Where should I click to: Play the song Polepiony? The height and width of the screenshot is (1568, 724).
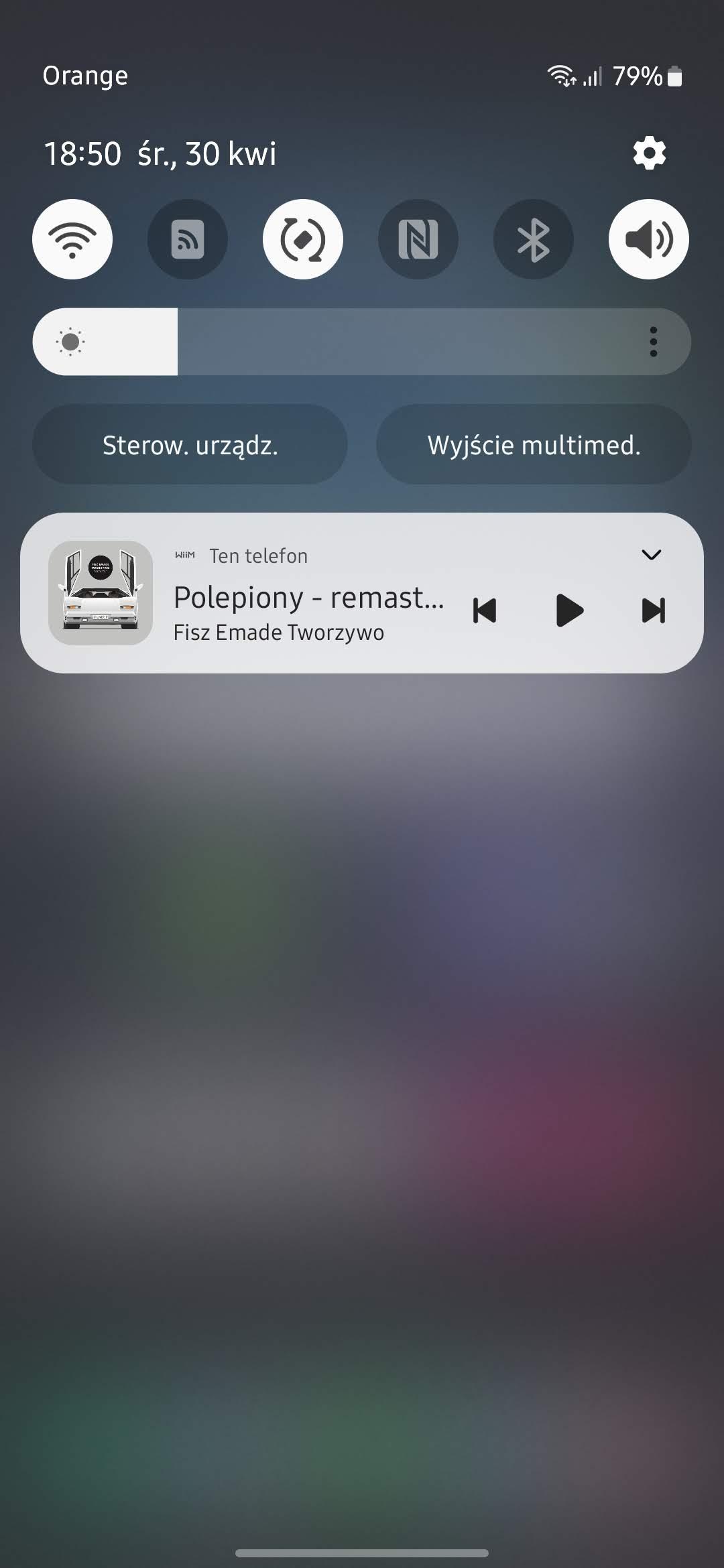569,610
